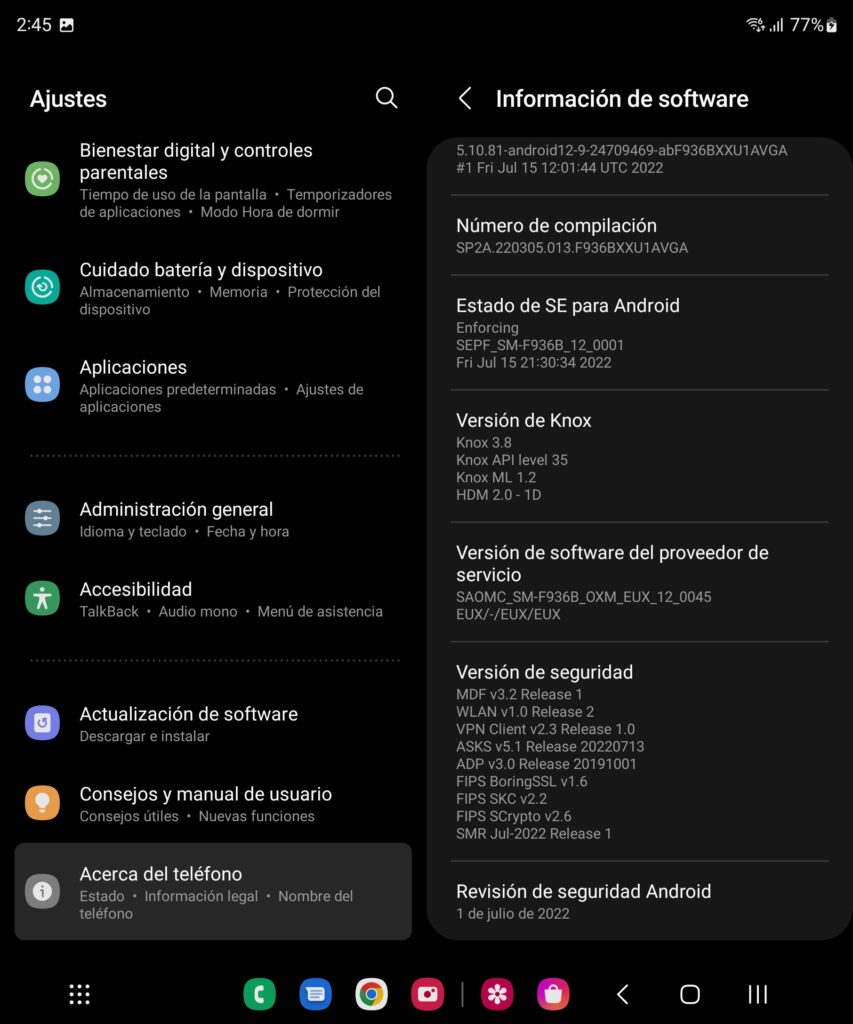This screenshot has height=1024, width=853.
Task: Launch Chrome from the taskbar
Action: pyautogui.click(x=371, y=994)
